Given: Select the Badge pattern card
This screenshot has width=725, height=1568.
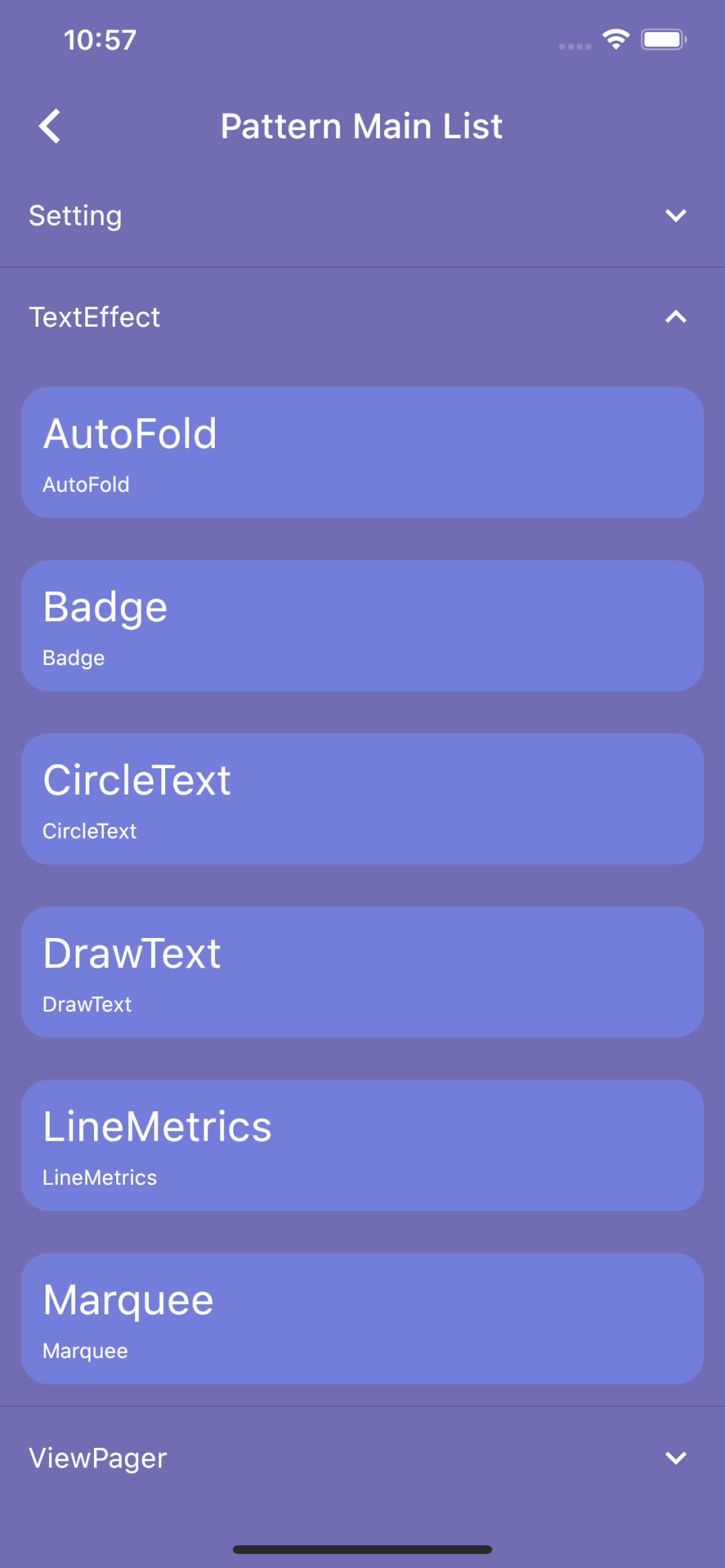Looking at the screenshot, I should pos(362,625).
